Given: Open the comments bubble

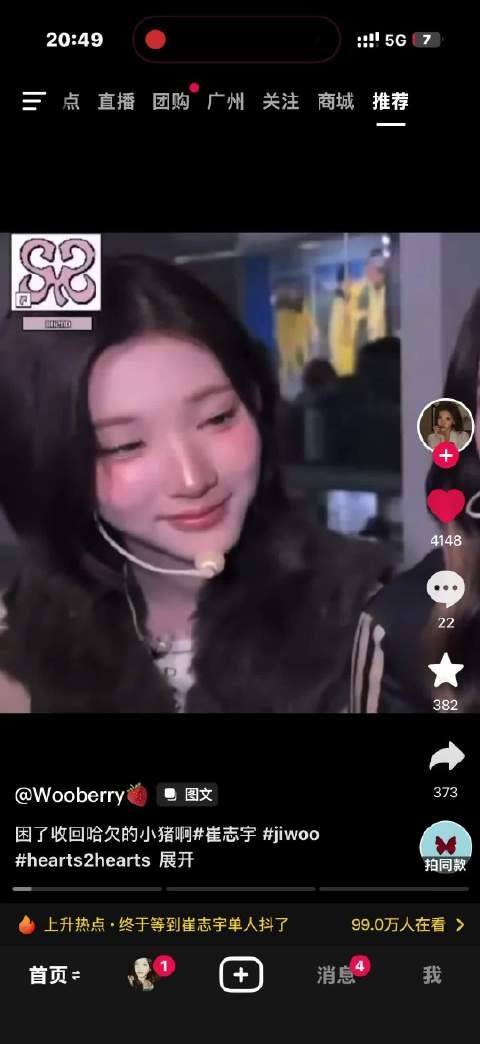Looking at the screenshot, I should tap(445, 589).
